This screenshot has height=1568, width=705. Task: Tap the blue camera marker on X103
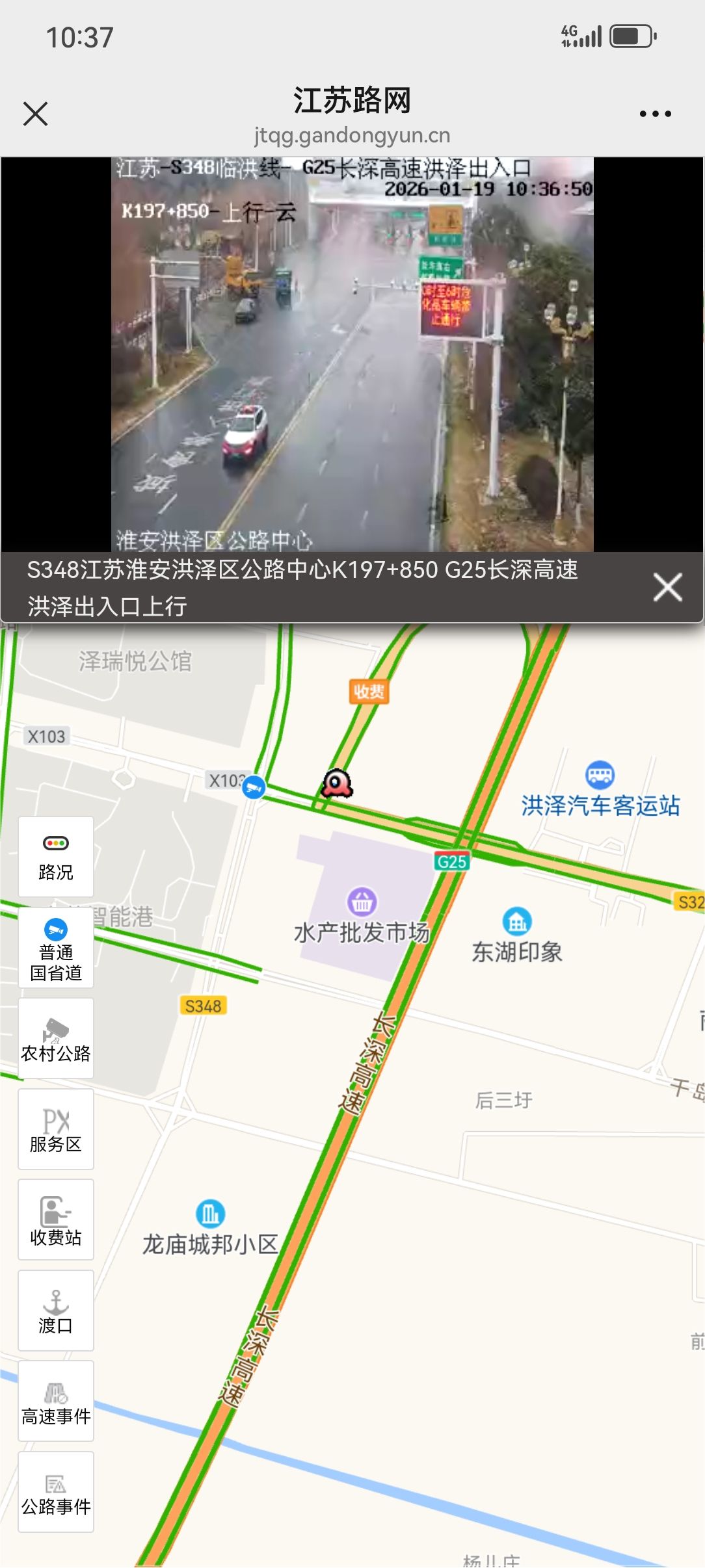(254, 787)
